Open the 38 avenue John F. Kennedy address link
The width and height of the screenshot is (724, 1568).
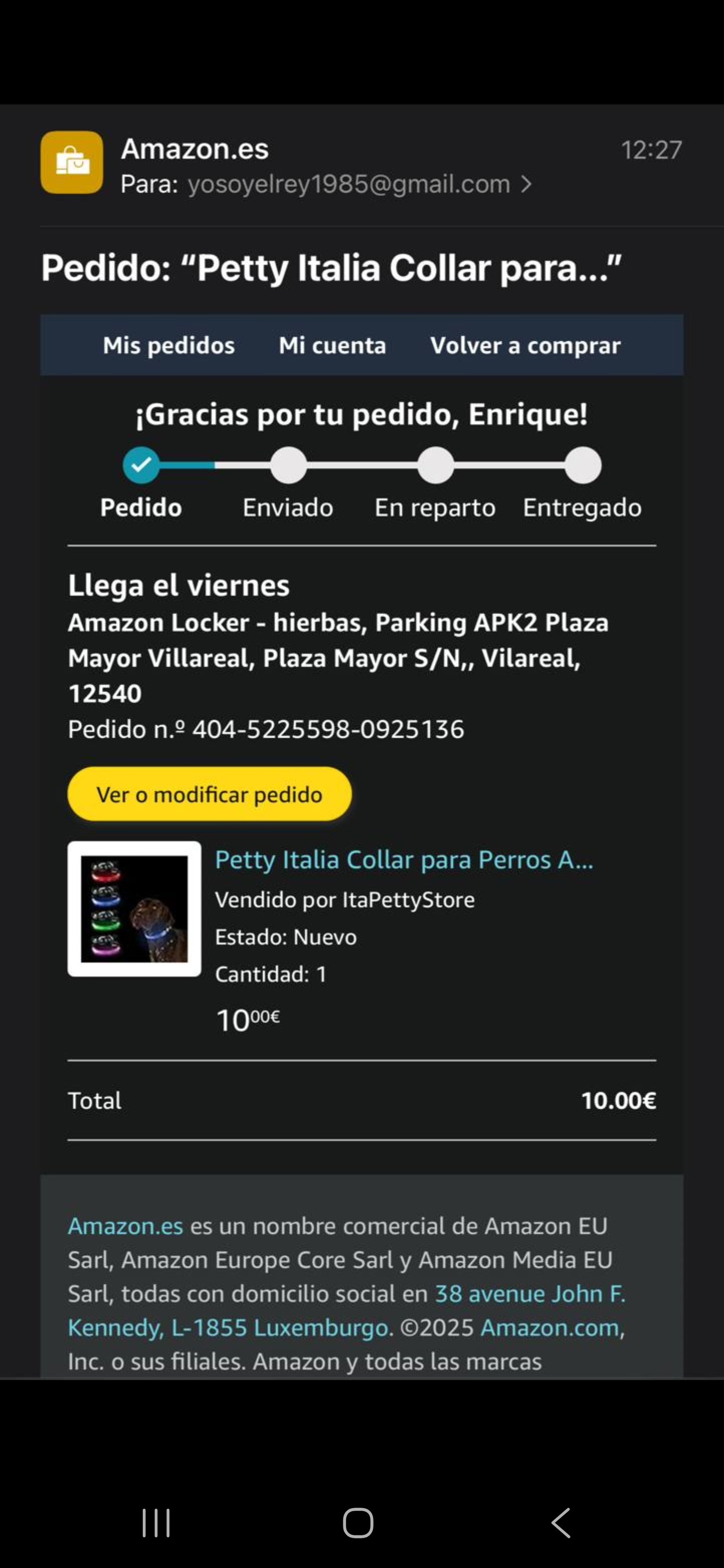[x=530, y=1294]
